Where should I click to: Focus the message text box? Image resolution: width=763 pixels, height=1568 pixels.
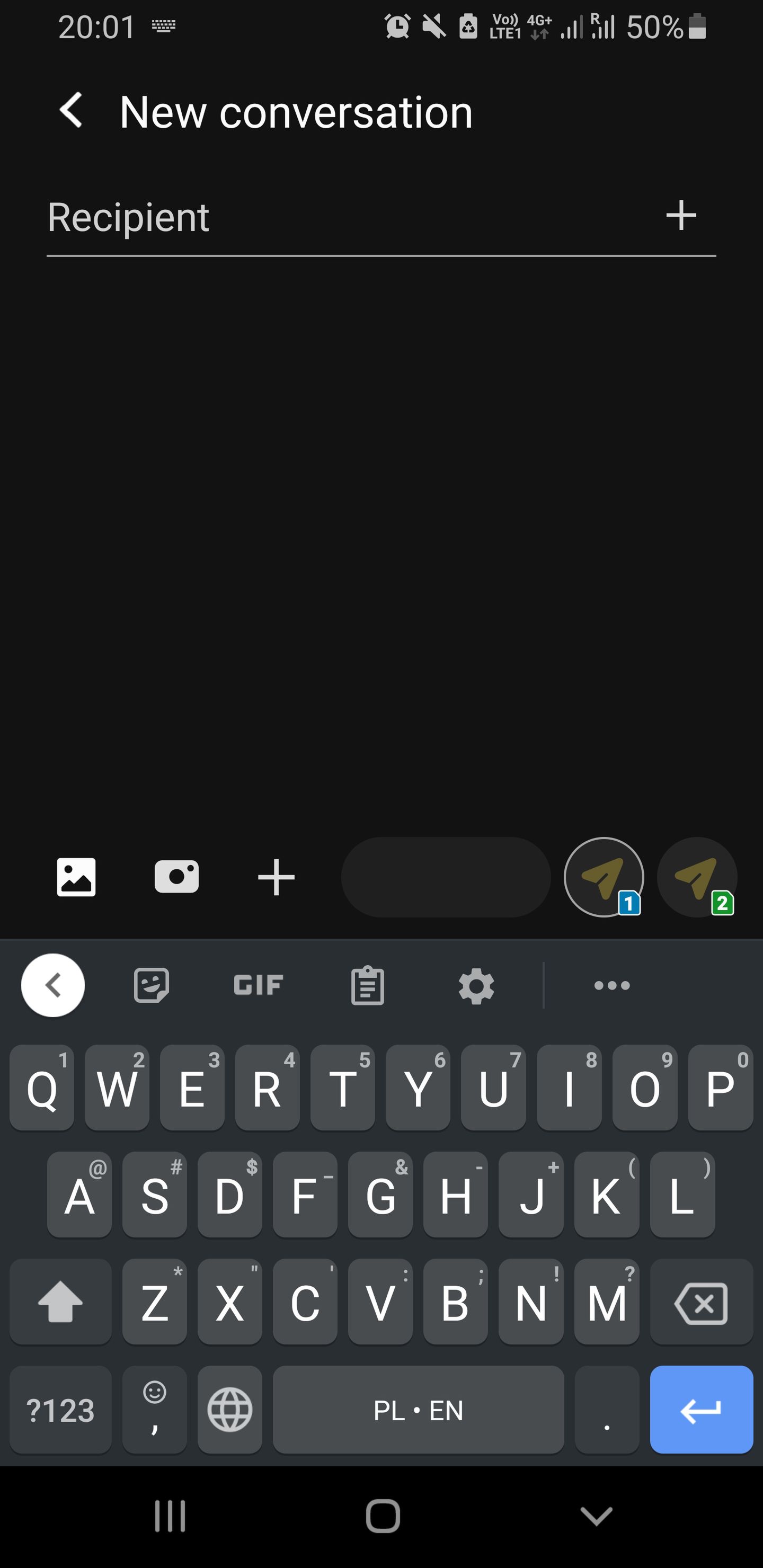coord(446,877)
